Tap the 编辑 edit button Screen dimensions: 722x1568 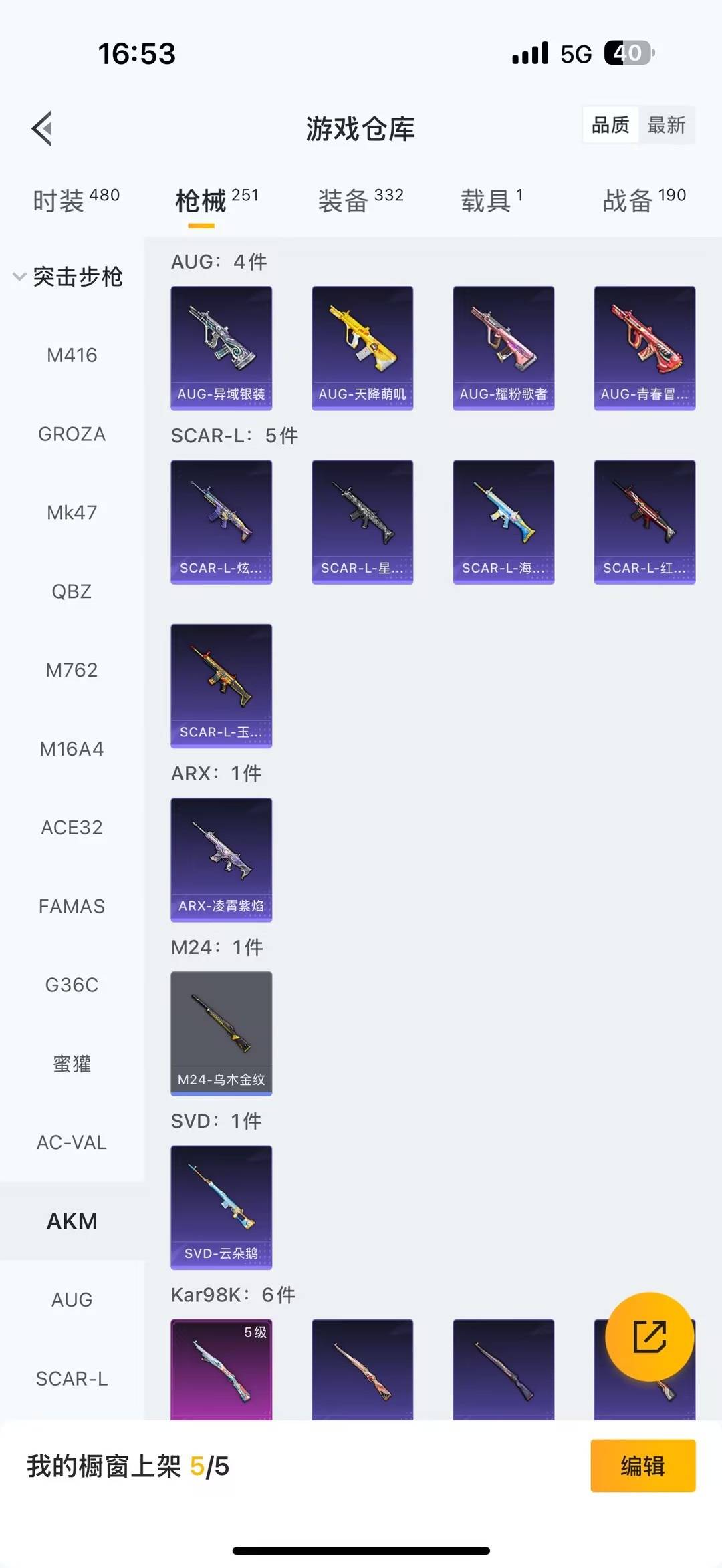click(x=643, y=1467)
